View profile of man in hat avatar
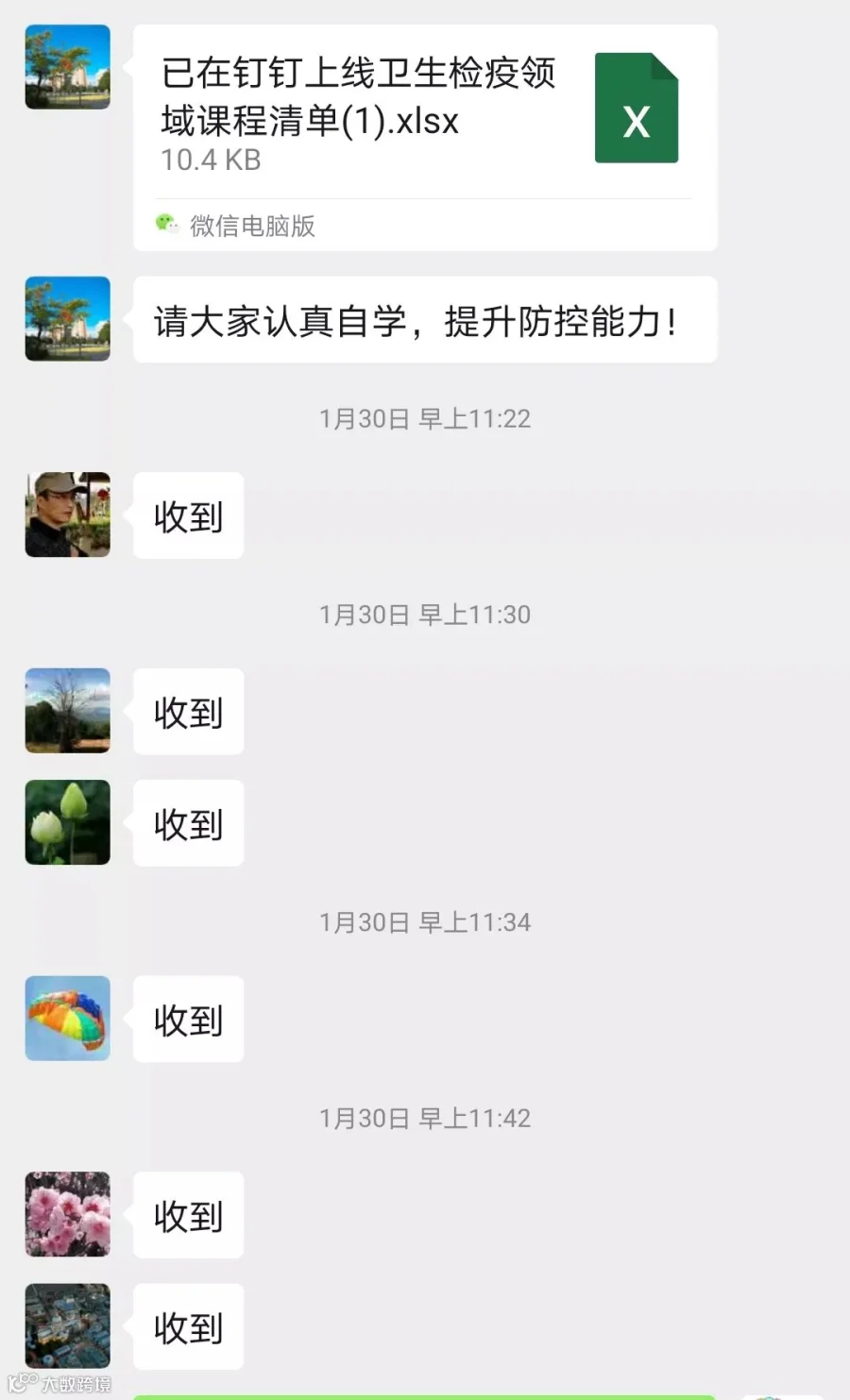Screen dimensions: 850x1400 (x=67, y=514)
